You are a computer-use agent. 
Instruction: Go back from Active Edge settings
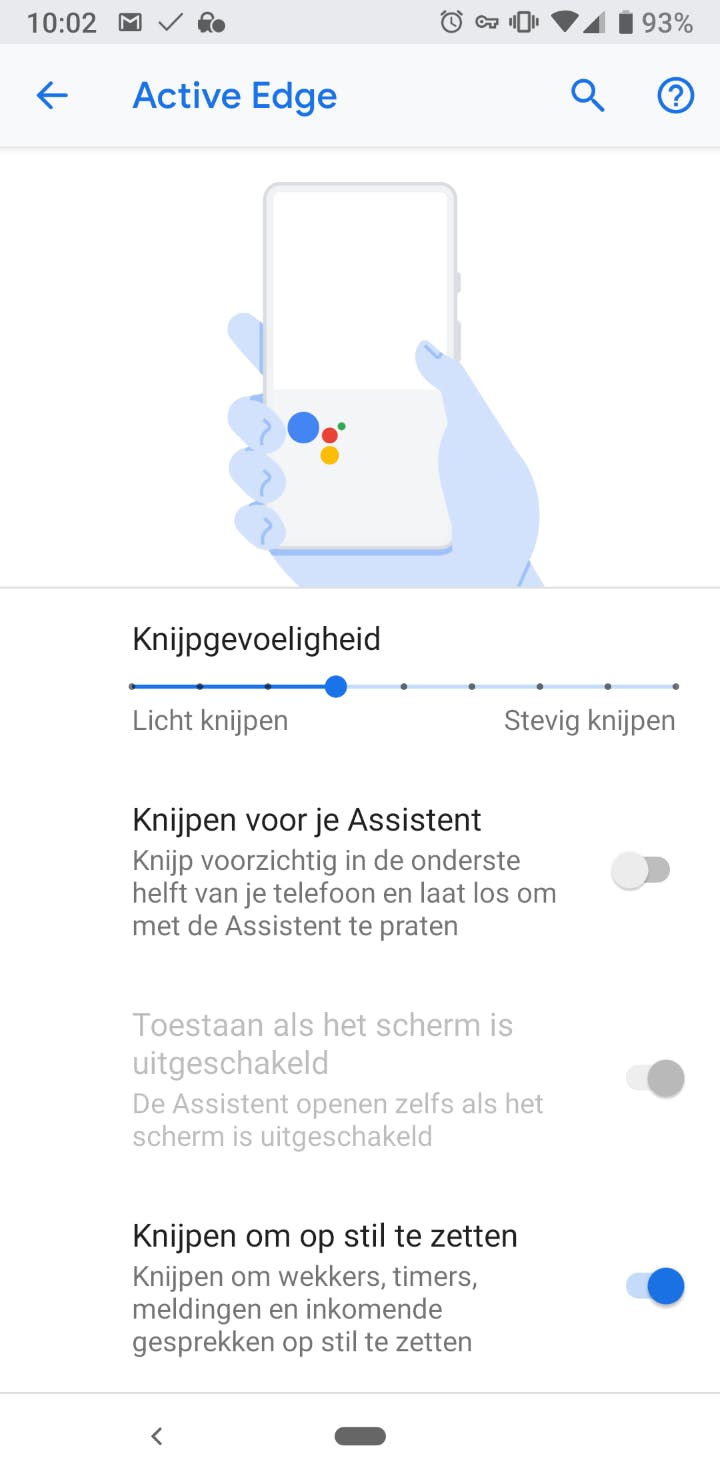click(52, 96)
